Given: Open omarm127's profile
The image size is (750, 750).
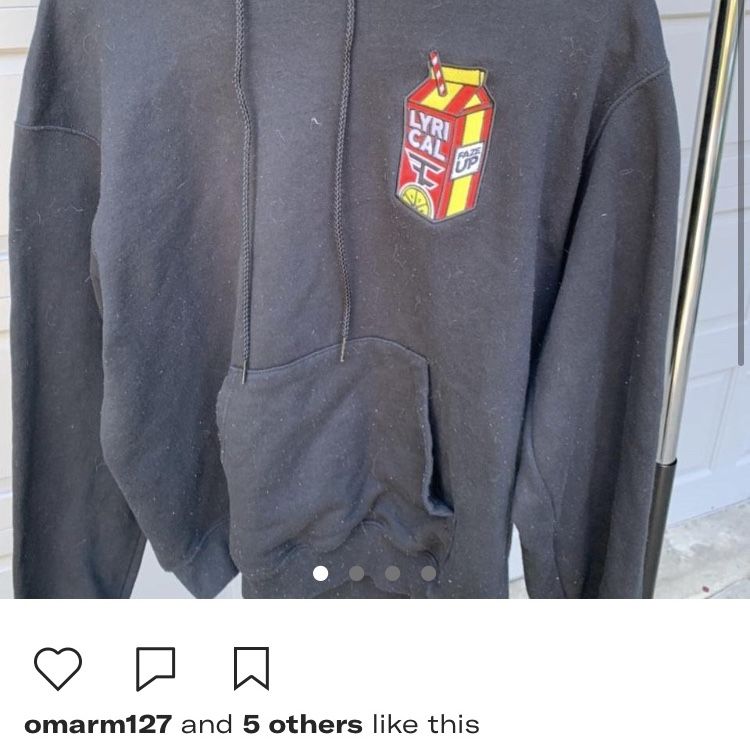Looking at the screenshot, I should click(x=97, y=724).
